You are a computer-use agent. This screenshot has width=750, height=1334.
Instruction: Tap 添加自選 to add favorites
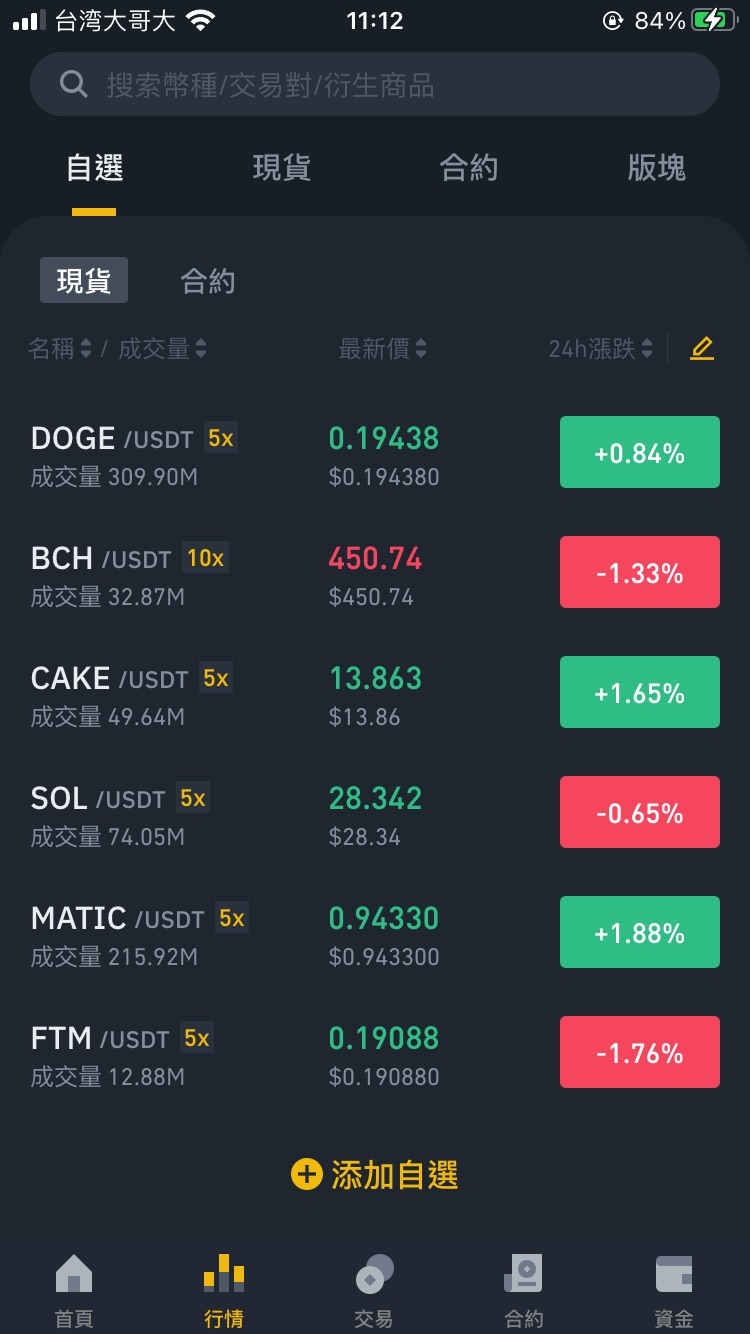pyautogui.click(x=375, y=1174)
